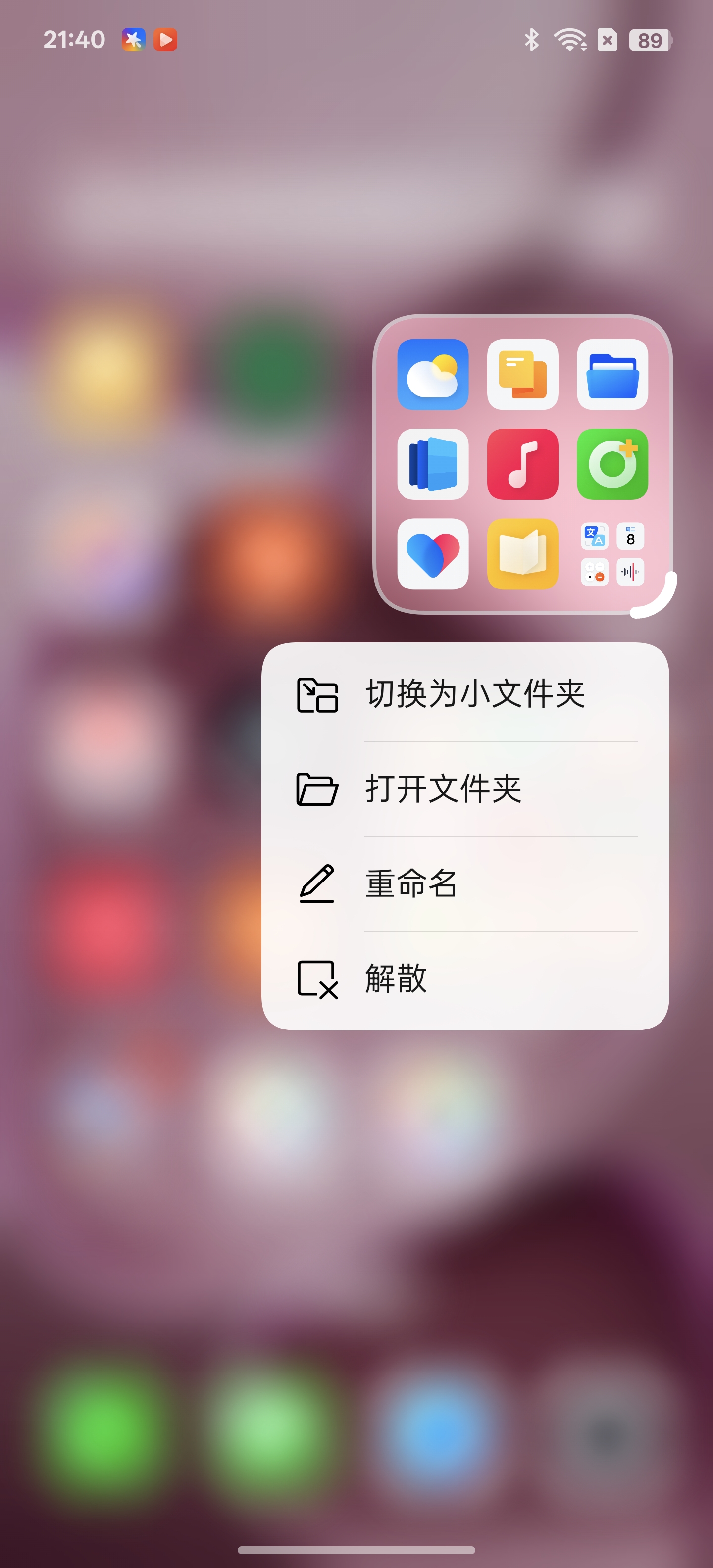Image resolution: width=713 pixels, height=1568 pixels.
Task: Launch the blue Files manager app
Action: (x=612, y=374)
